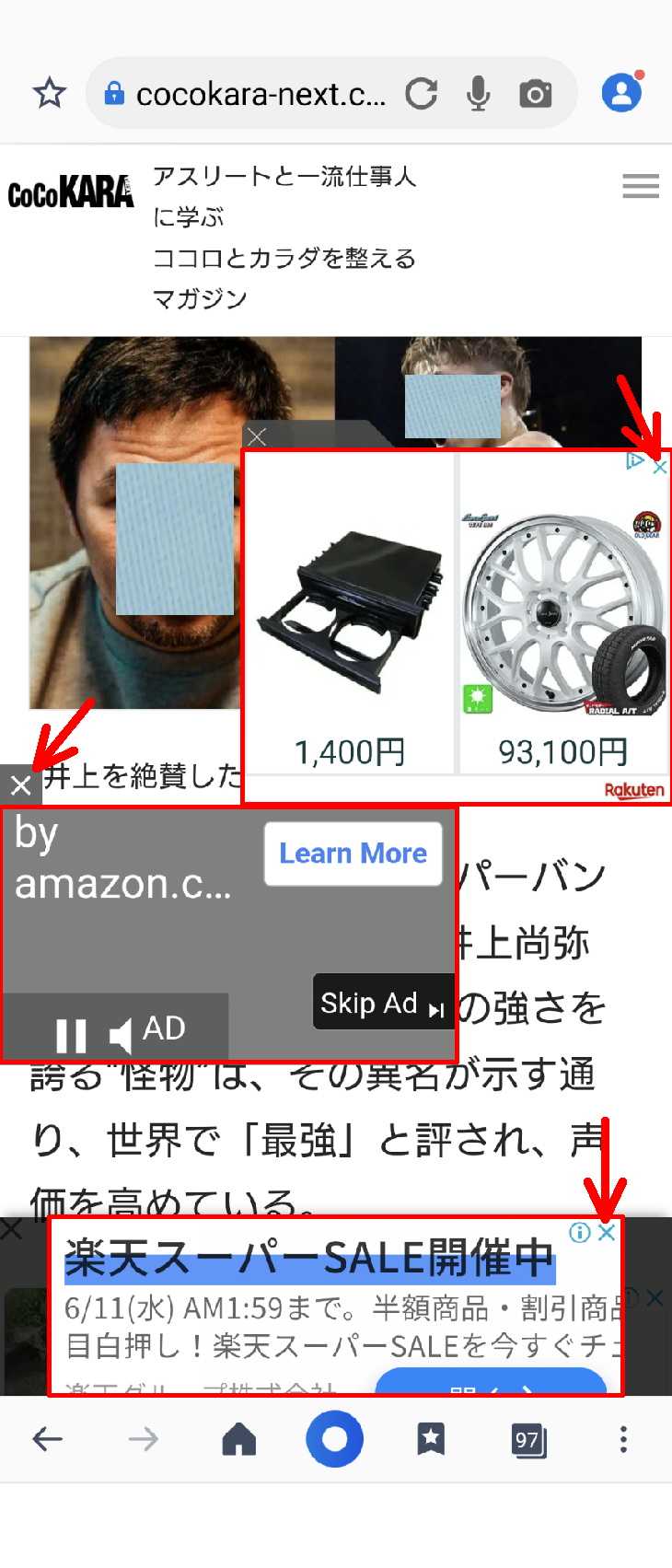Skip the video ad

click(x=382, y=1003)
